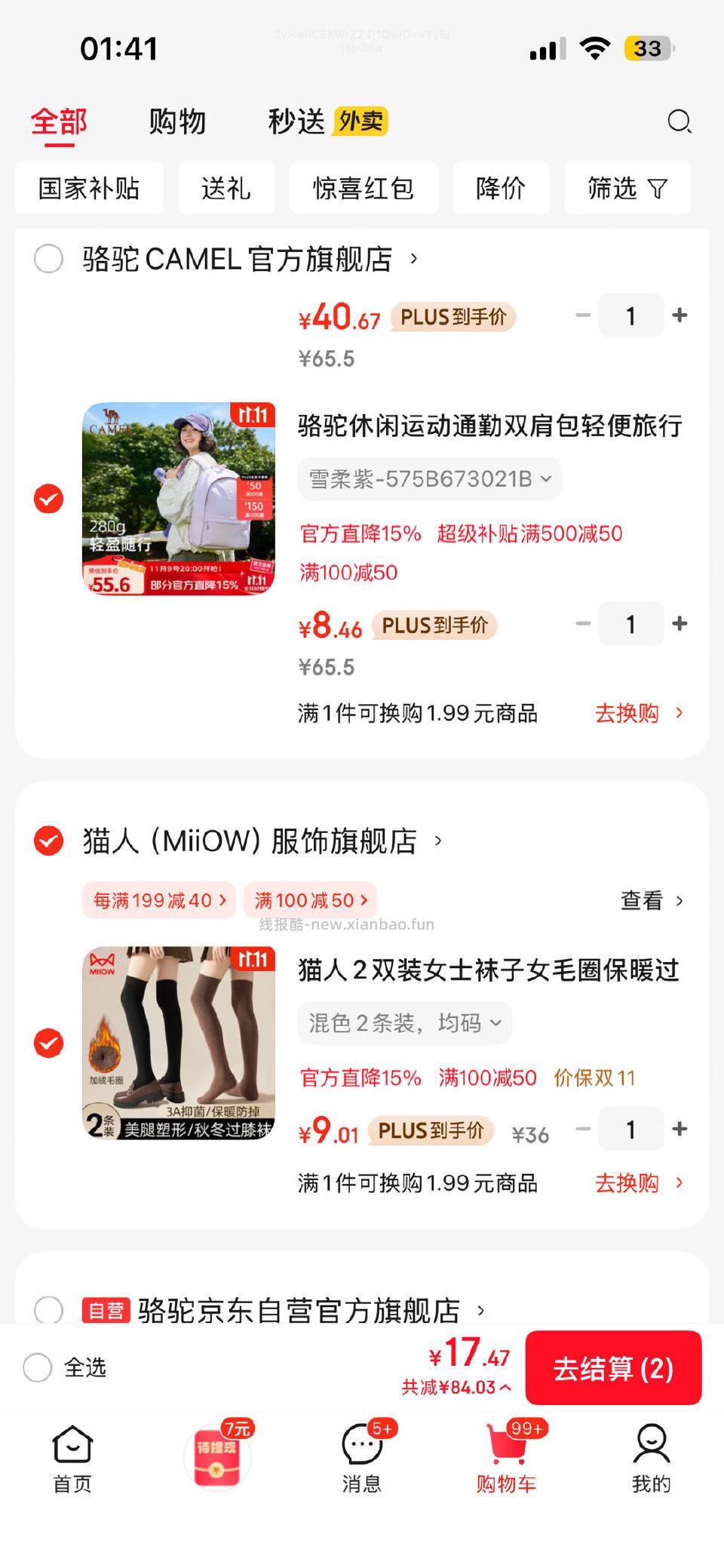Decrease socks quantity with the minus icon

581,1129
